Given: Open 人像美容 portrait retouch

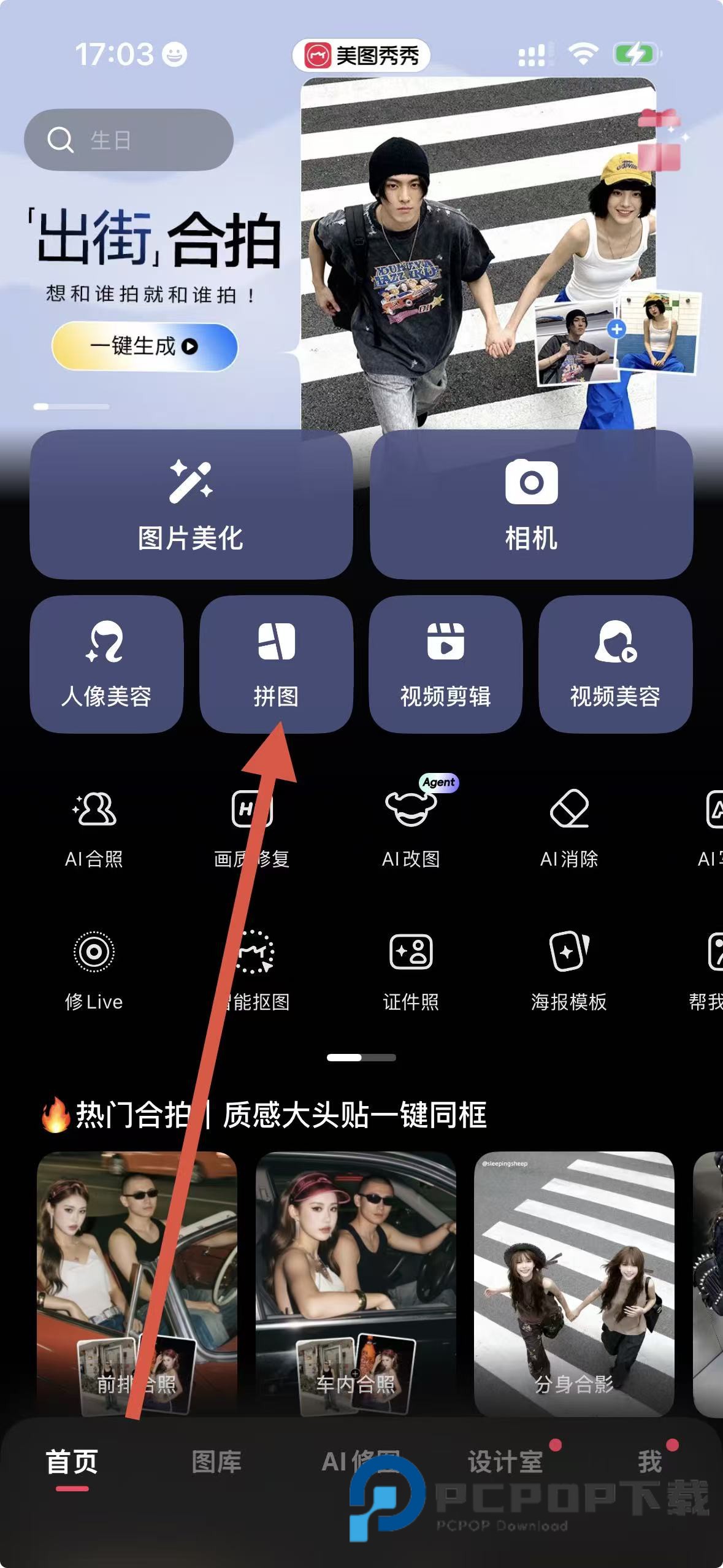Looking at the screenshot, I should 106,664.
